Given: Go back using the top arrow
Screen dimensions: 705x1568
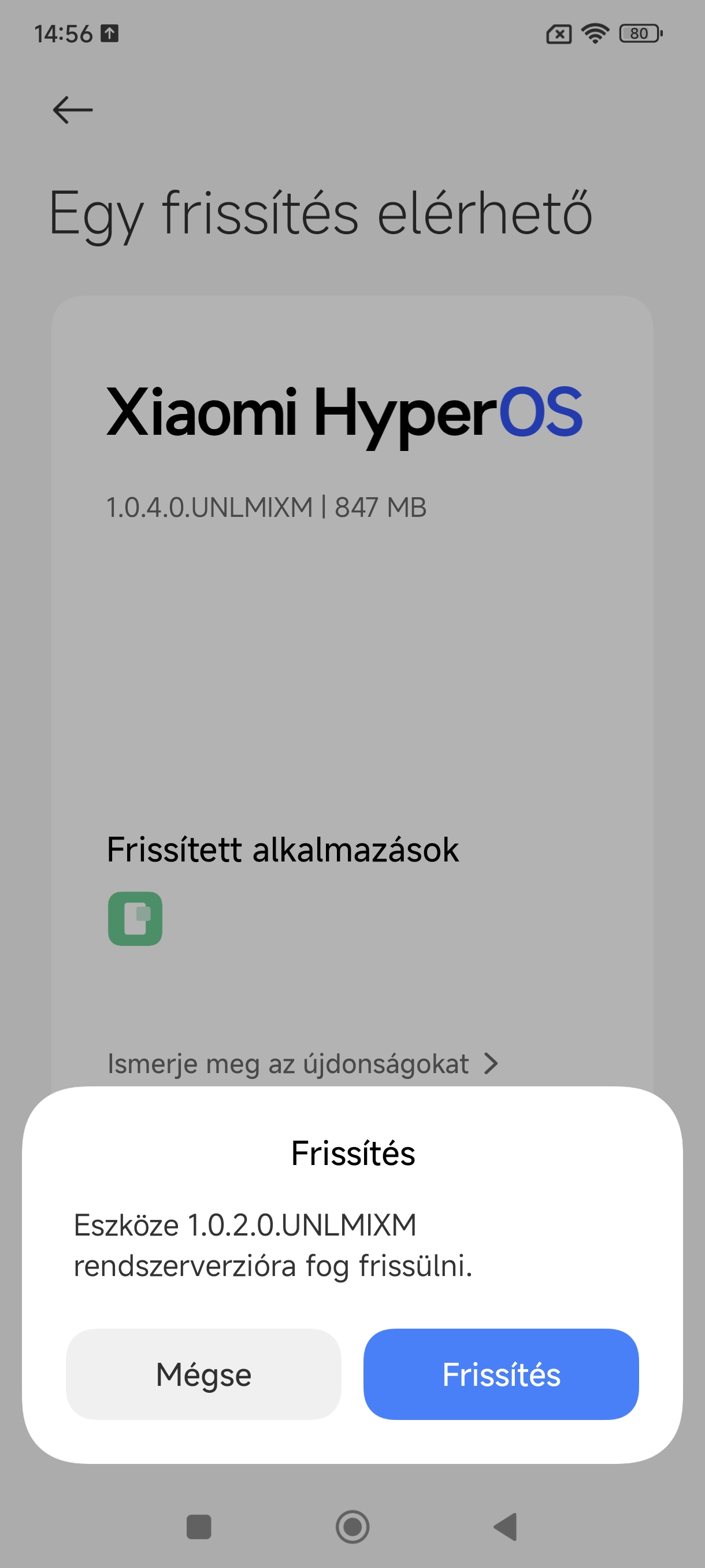Looking at the screenshot, I should (72, 110).
